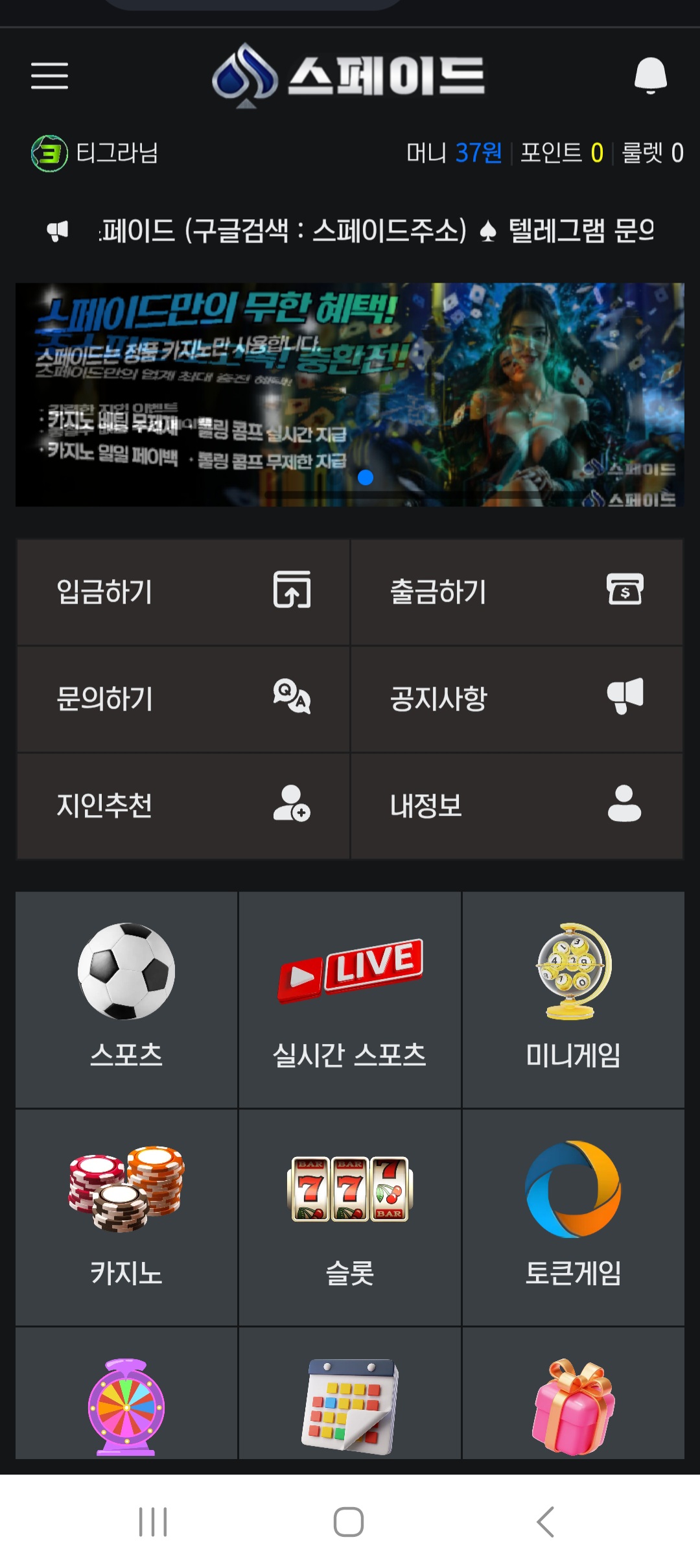Image resolution: width=700 pixels, height=1568 pixels.
Task: Open the 실시간 스포츠 live tile
Action: [x=350, y=999]
